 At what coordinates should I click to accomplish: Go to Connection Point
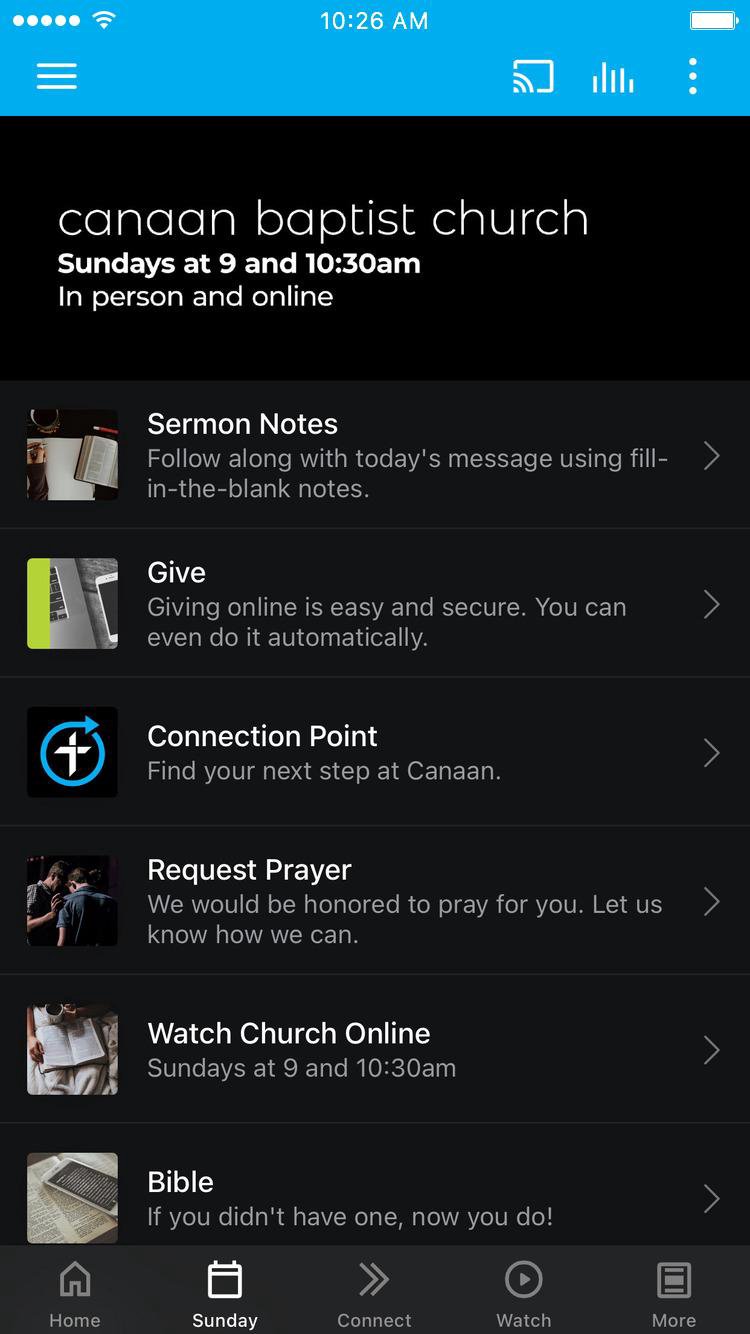click(375, 752)
